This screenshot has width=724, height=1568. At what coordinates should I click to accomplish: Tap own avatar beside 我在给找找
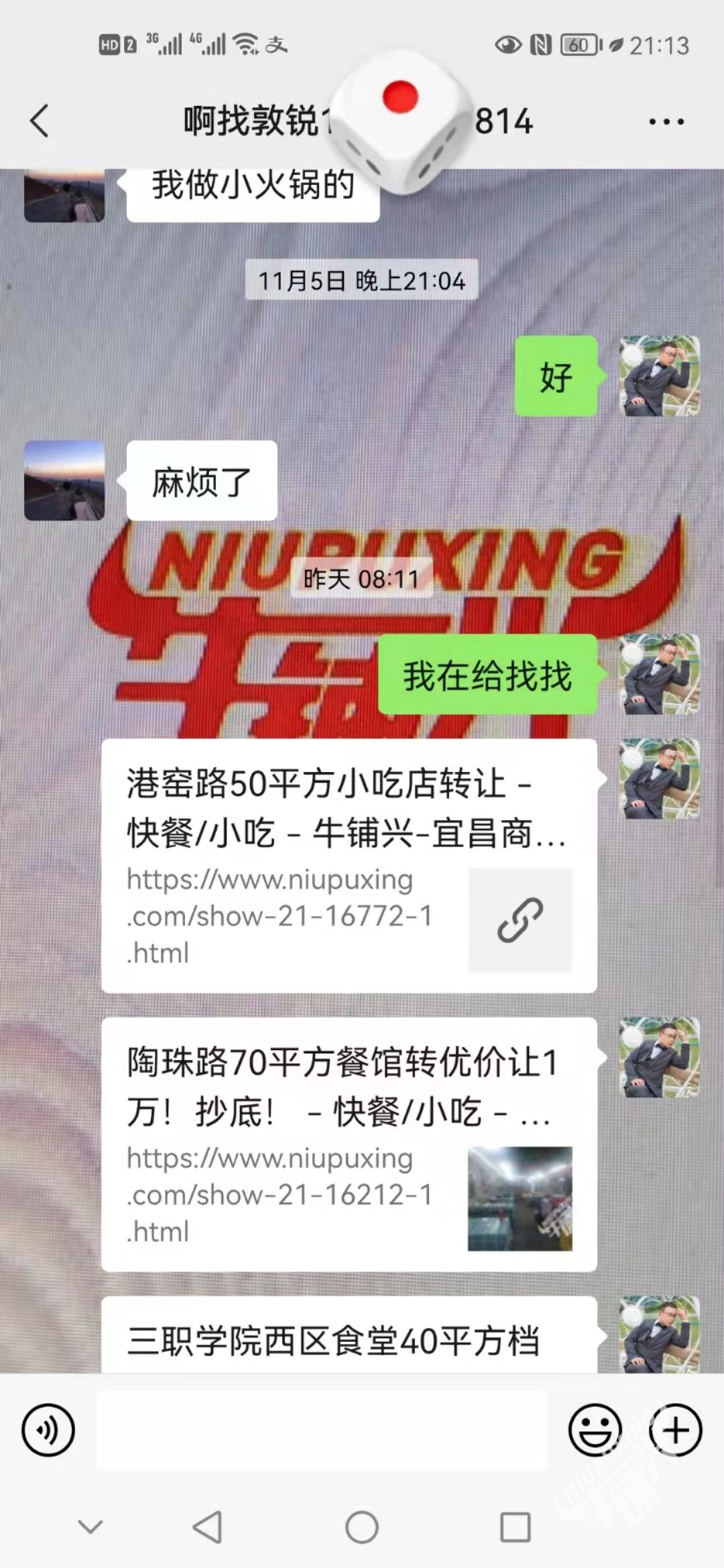(x=659, y=674)
